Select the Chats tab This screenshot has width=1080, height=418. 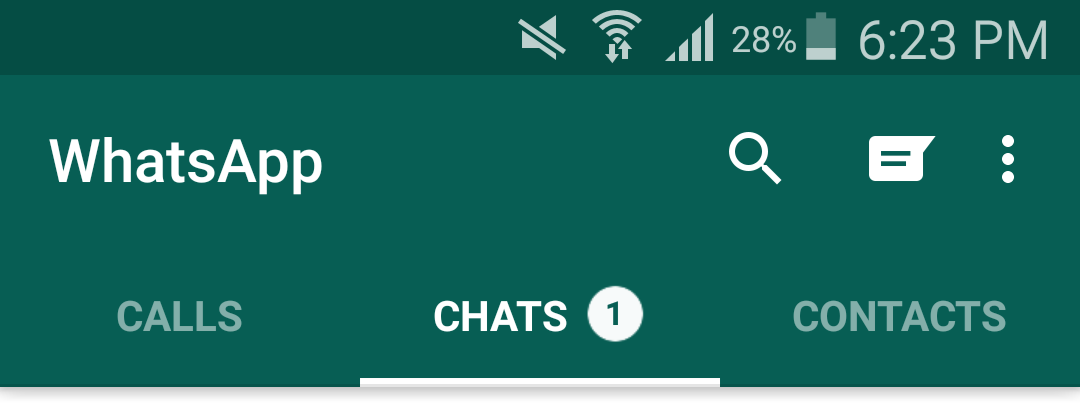click(x=538, y=317)
